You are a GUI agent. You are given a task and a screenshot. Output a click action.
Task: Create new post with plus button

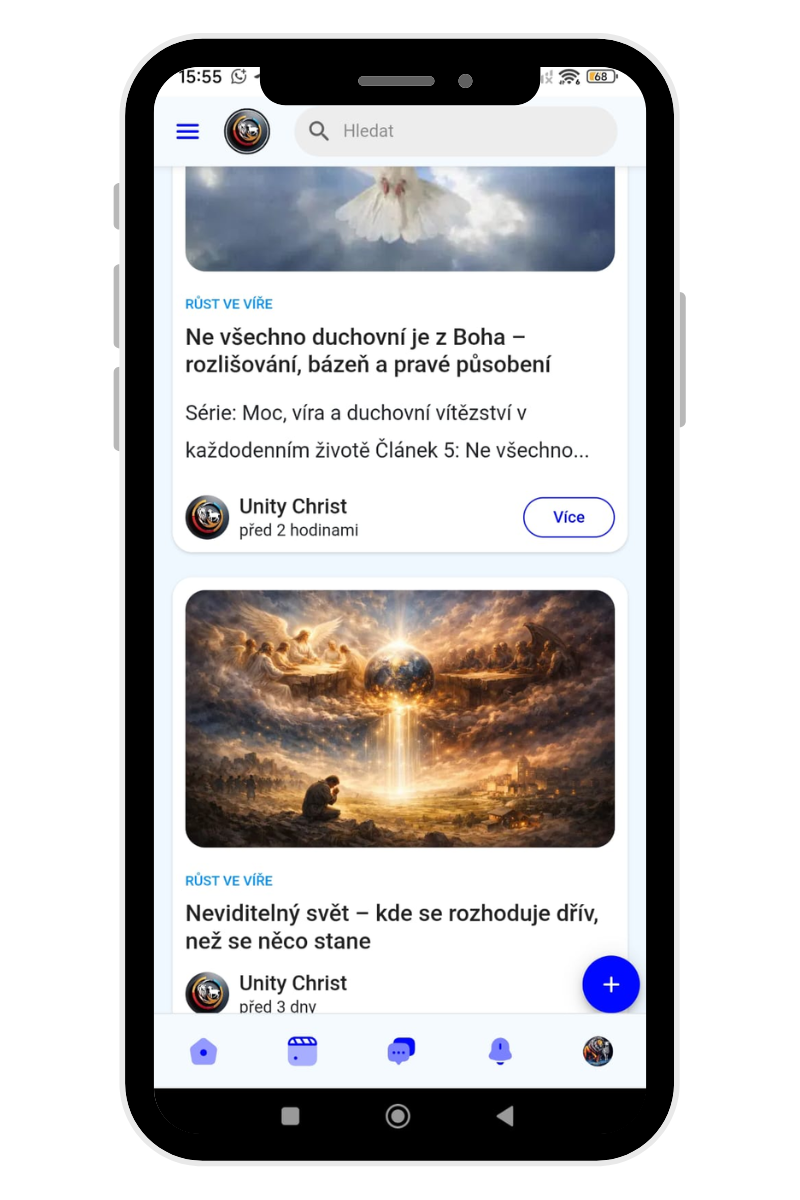611,984
